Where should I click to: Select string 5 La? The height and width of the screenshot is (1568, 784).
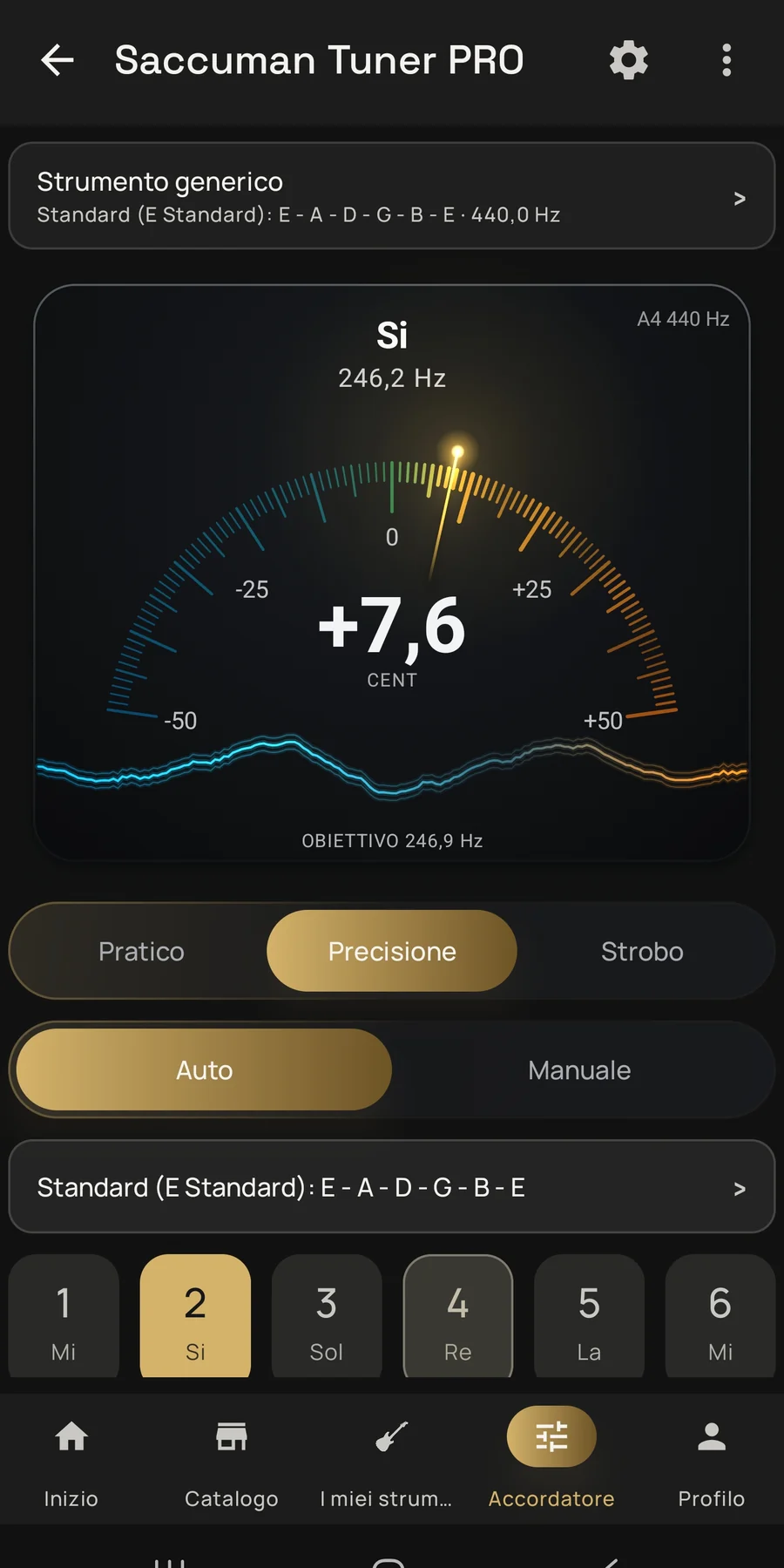coord(589,1316)
